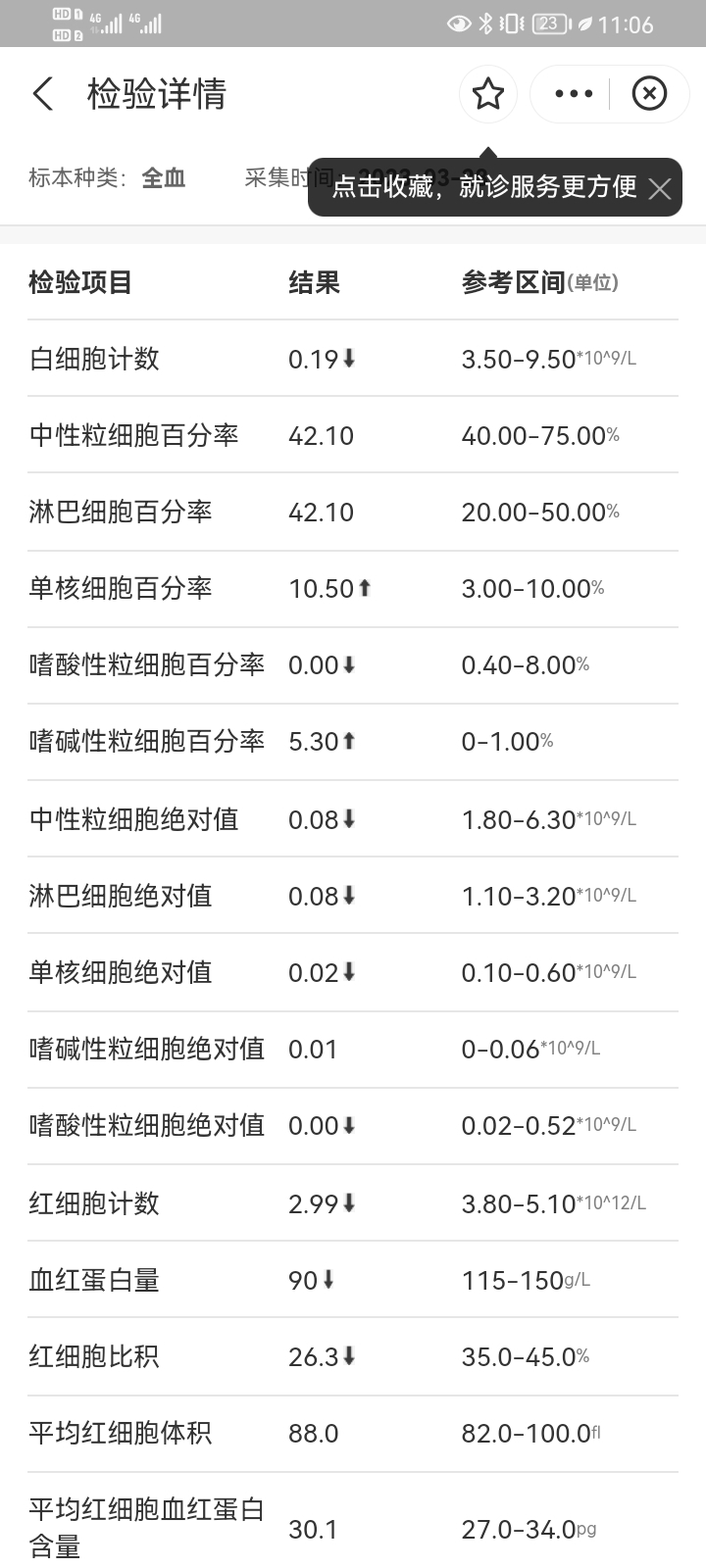706x1568 pixels.
Task: Dismiss the 点击收藏 tooltip
Action: coord(660,188)
